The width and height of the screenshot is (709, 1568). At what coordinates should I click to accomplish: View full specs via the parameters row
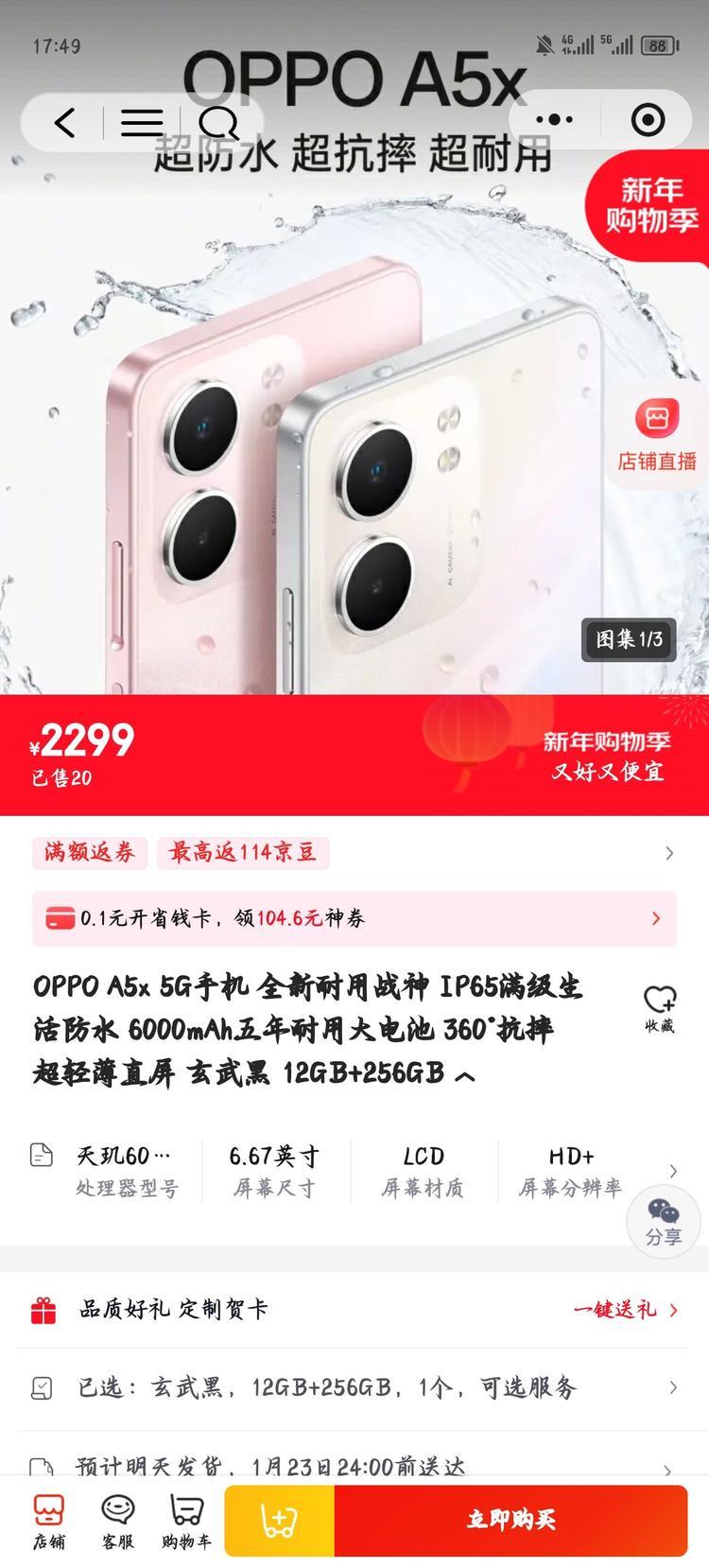tap(354, 1171)
